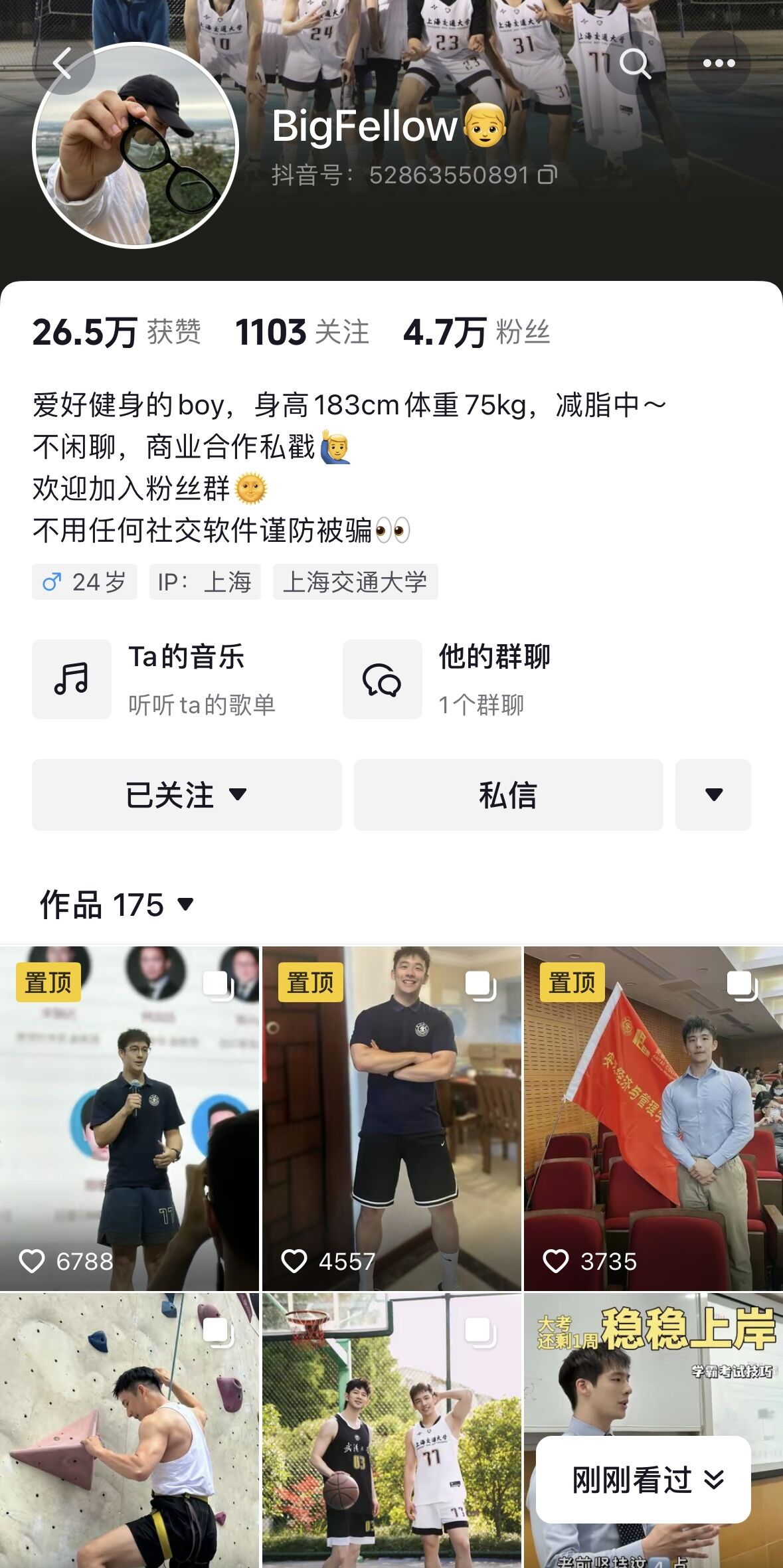Open the pinned post with 6788 likes
Image resolution: width=783 pixels, height=1568 pixels.
click(130, 1118)
